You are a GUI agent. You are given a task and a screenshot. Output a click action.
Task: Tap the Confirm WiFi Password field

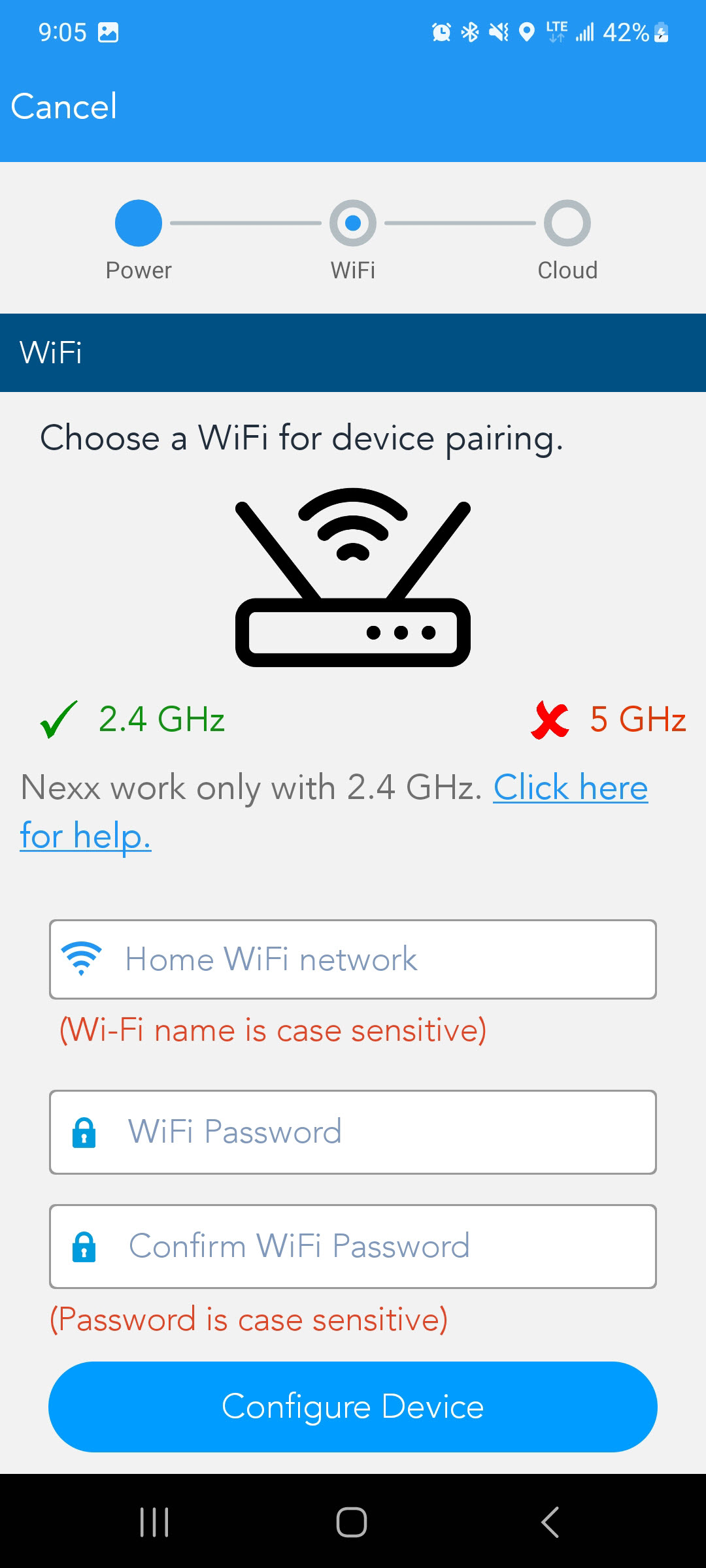(x=353, y=1246)
